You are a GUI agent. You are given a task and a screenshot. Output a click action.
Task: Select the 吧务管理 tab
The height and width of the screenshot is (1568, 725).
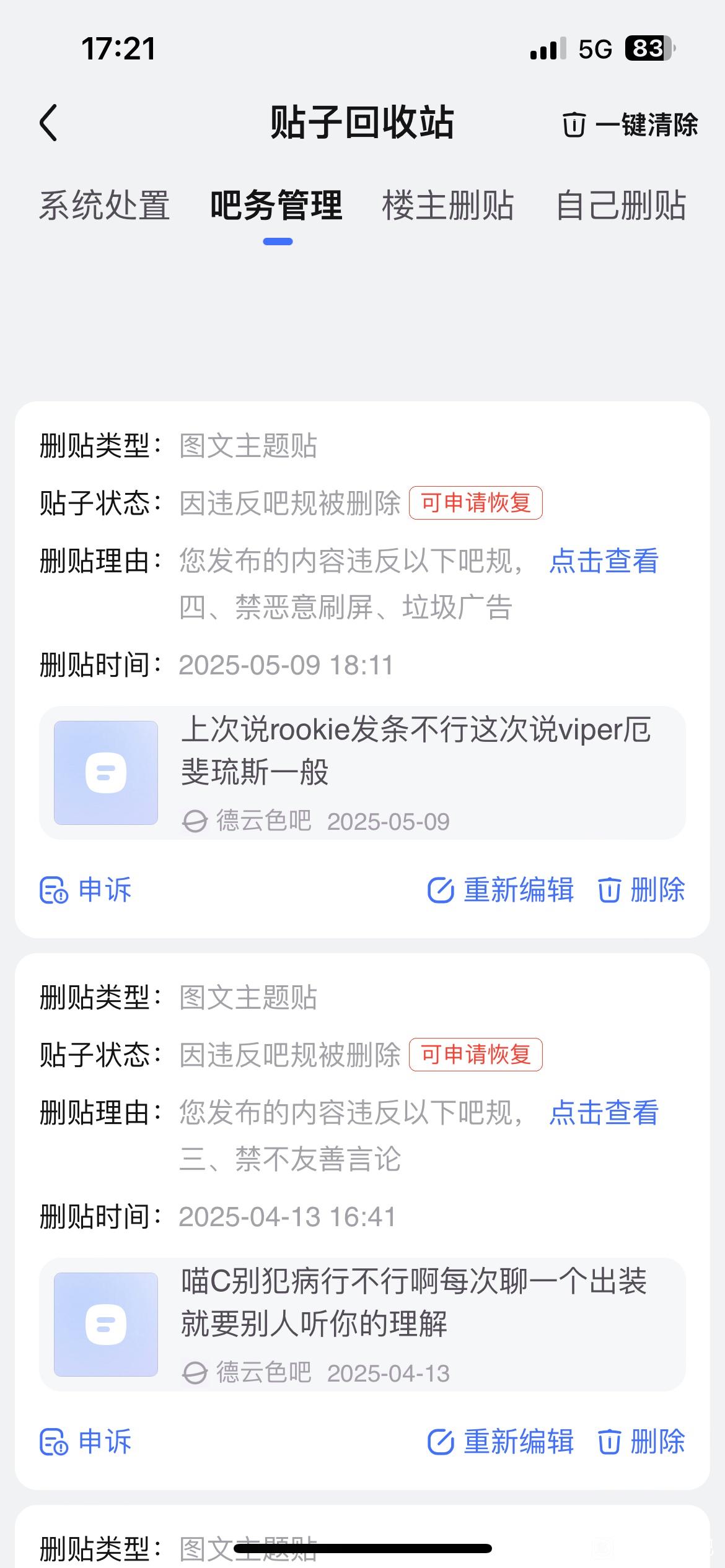pyautogui.click(x=276, y=205)
